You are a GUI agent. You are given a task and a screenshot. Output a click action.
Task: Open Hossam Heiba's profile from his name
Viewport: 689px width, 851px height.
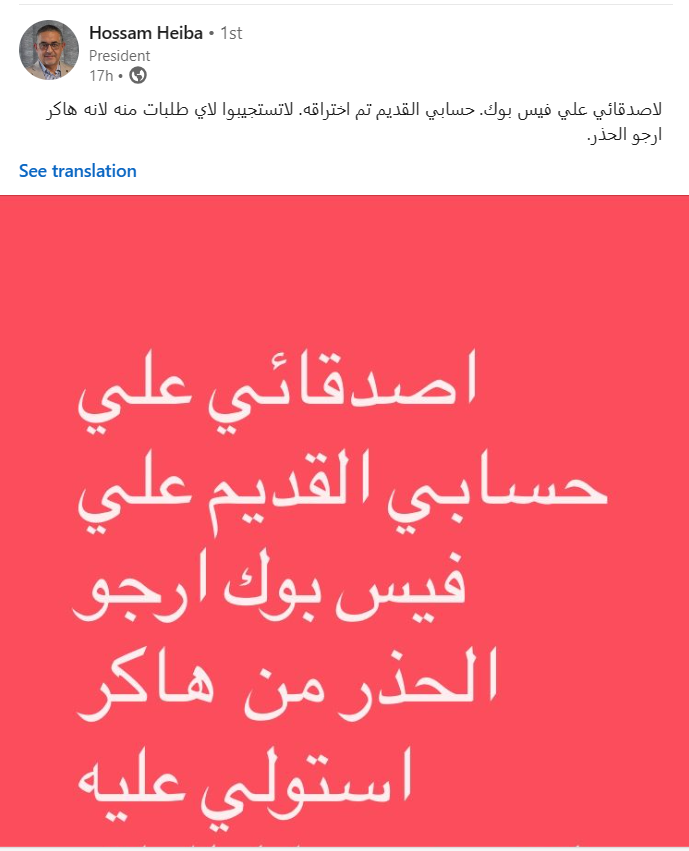pos(145,33)
